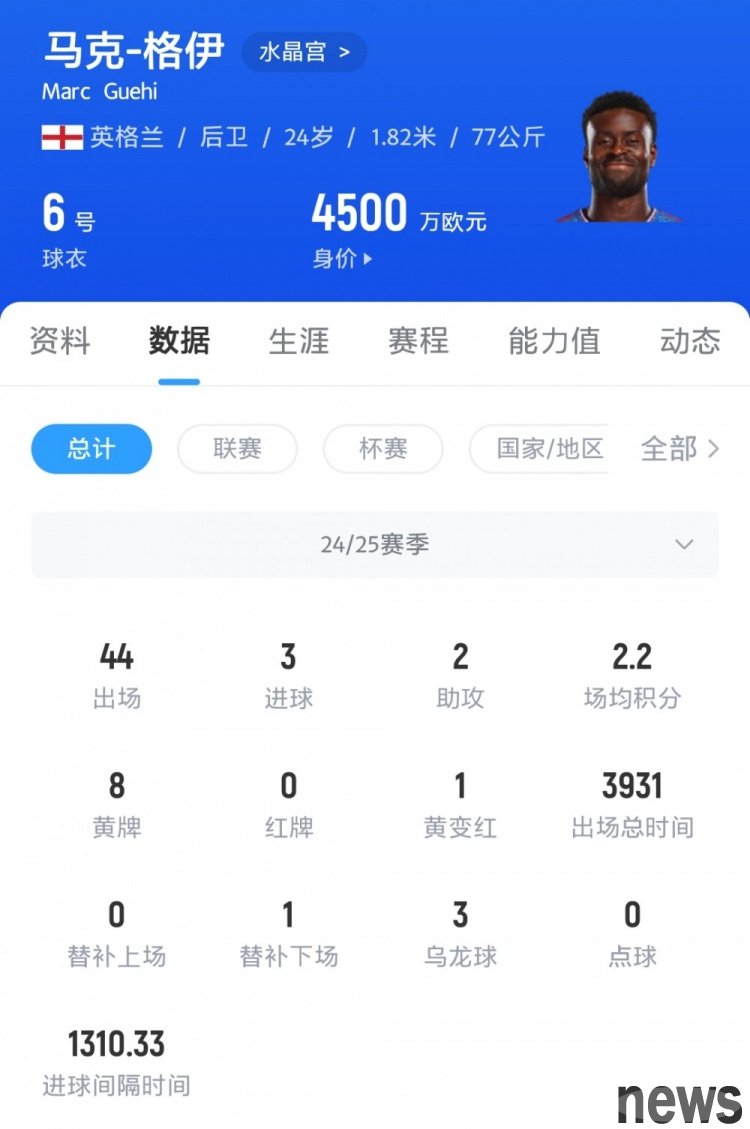Filter stats by 联赛
The height and width of the screenshot is (1129, 750).
pos(237,449)
